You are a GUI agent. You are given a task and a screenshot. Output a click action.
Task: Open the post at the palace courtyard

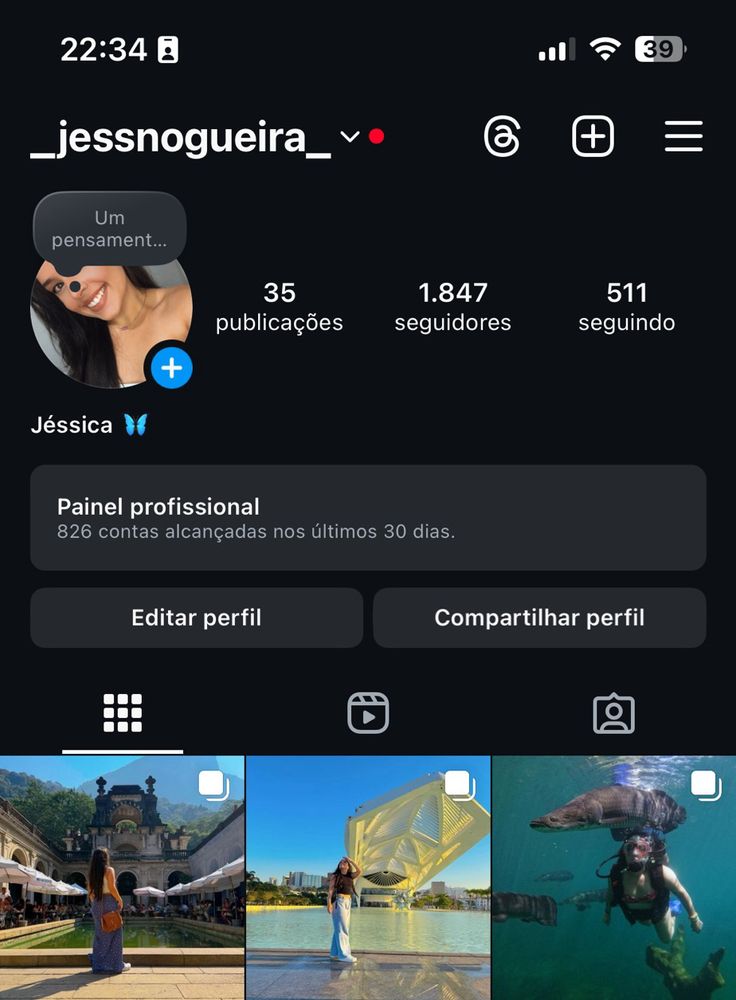122,878
